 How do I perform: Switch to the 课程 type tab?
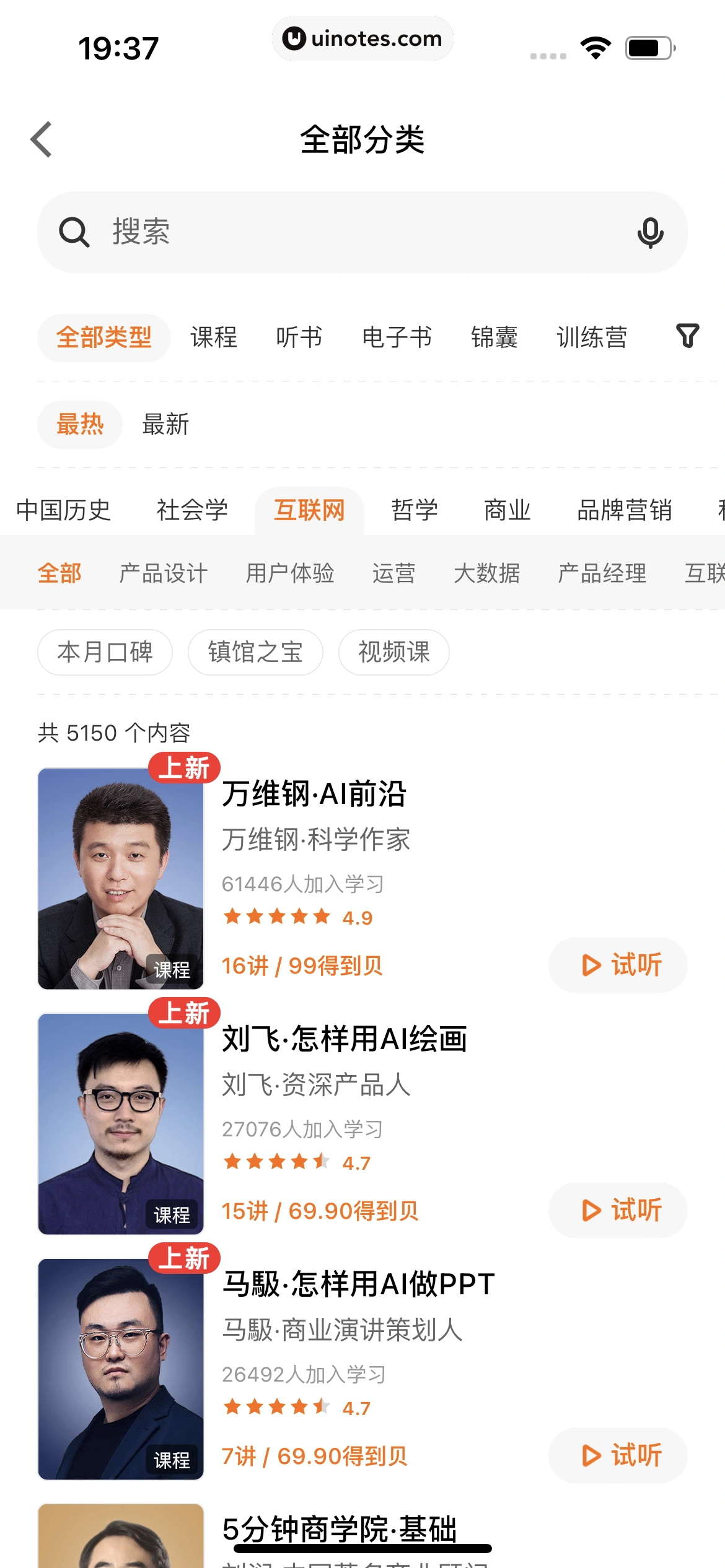(x=214, y=338)
